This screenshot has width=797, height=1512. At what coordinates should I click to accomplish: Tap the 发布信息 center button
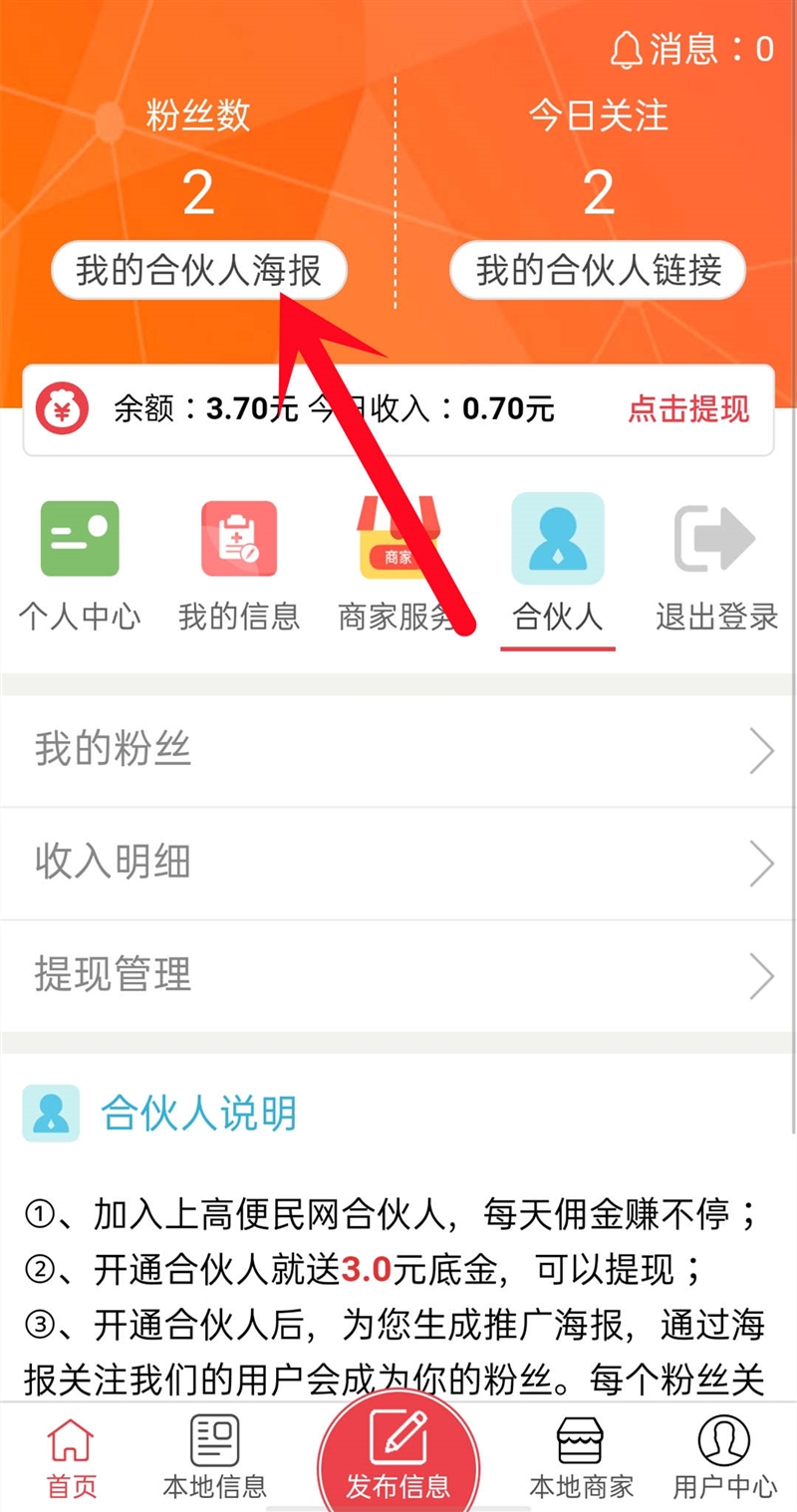[398, 1456]
